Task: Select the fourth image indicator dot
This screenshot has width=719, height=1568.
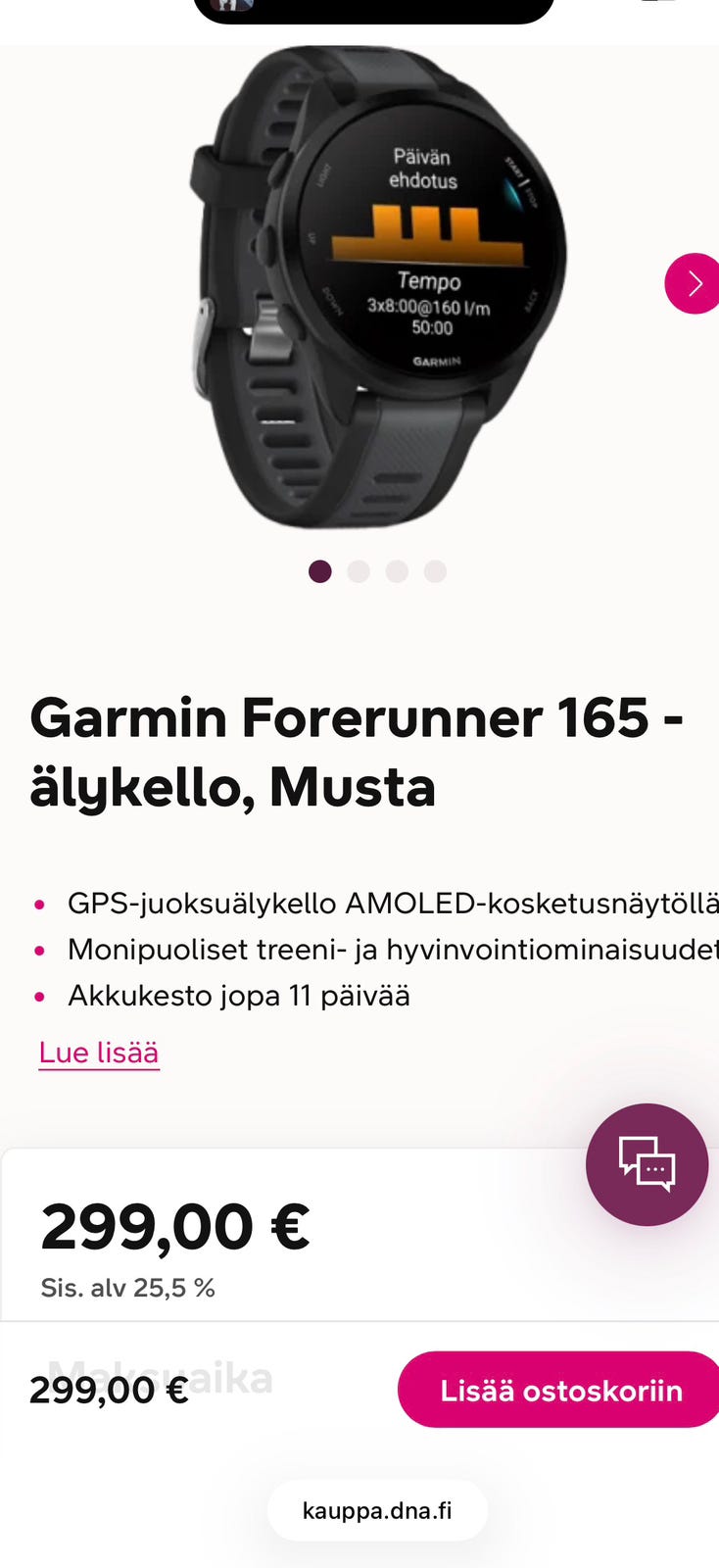Action: tap(435, 571)
